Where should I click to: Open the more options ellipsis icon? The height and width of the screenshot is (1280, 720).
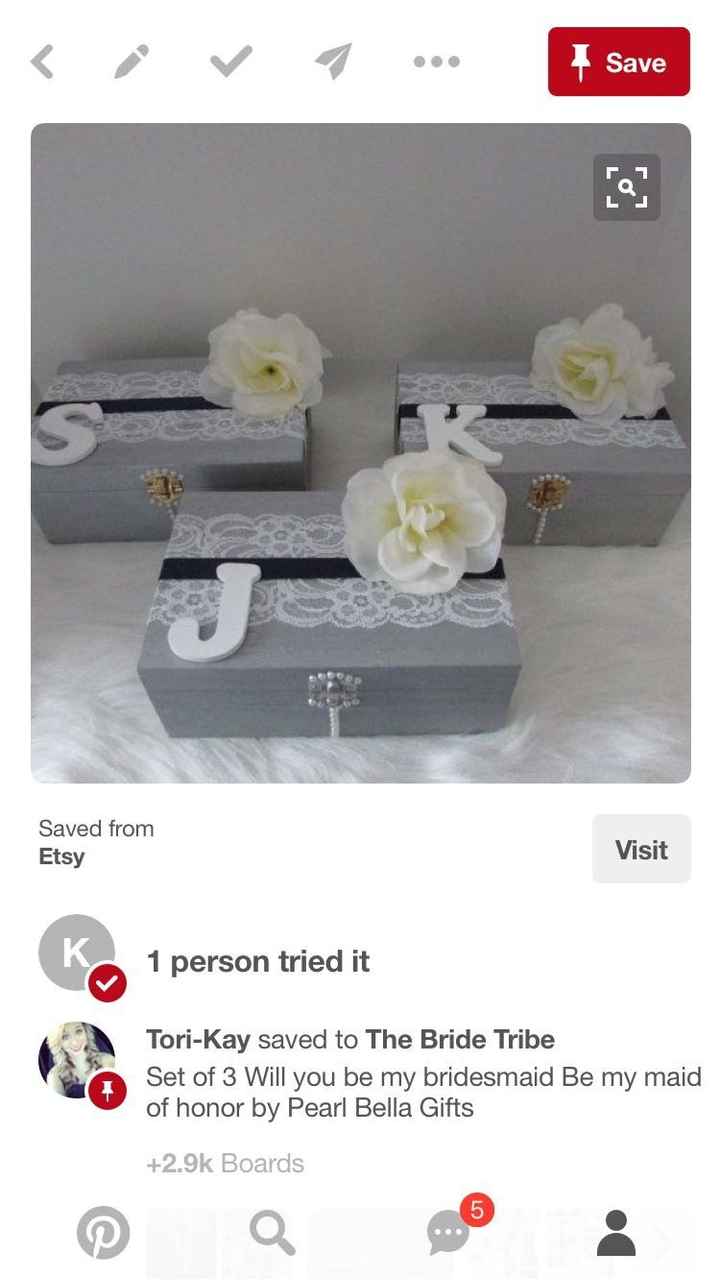click(437, 62)
